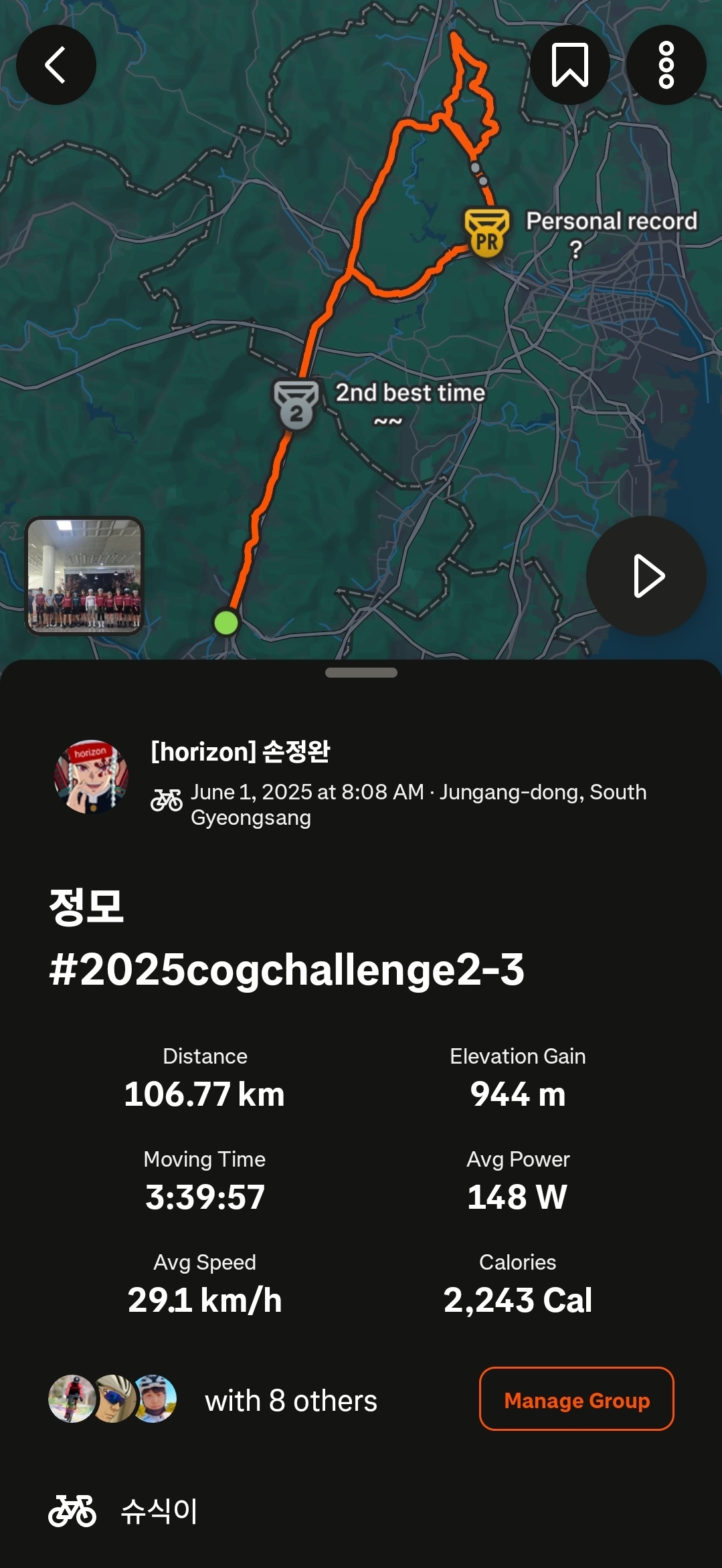The height and width of the screenshot is (1568, 722).
Task: Open [horizon] 손정완's profile picture
Action: click(x=91, y=777)
